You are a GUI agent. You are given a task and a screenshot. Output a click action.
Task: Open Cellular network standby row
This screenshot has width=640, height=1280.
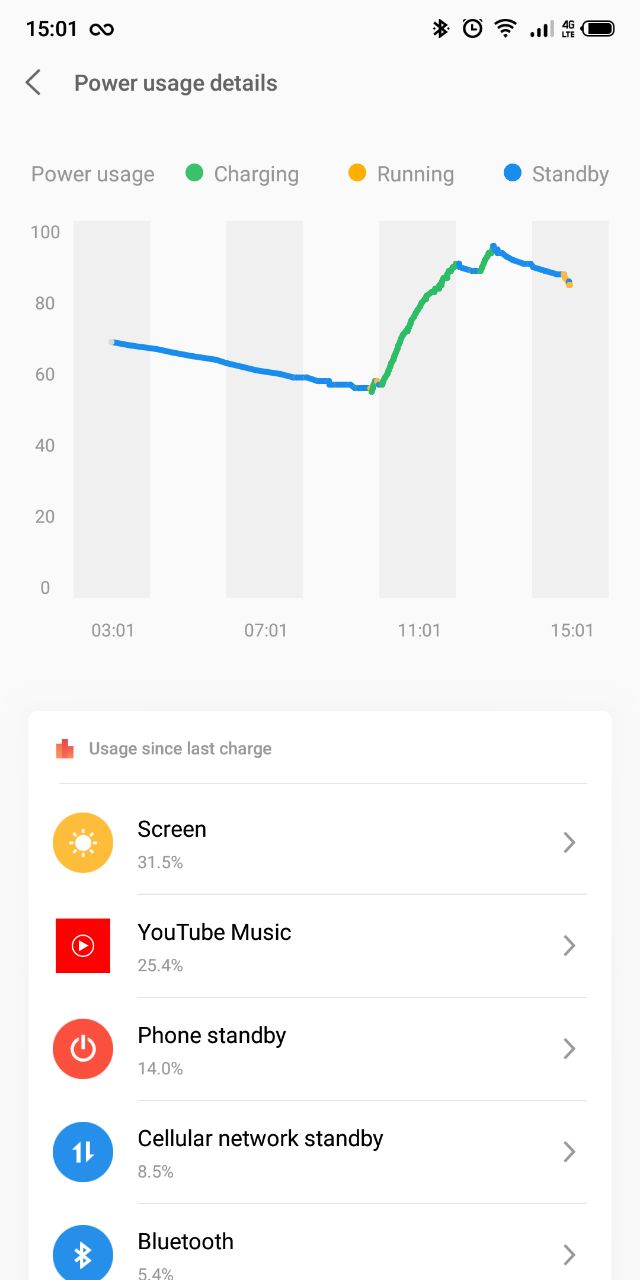click(320, 1152)
